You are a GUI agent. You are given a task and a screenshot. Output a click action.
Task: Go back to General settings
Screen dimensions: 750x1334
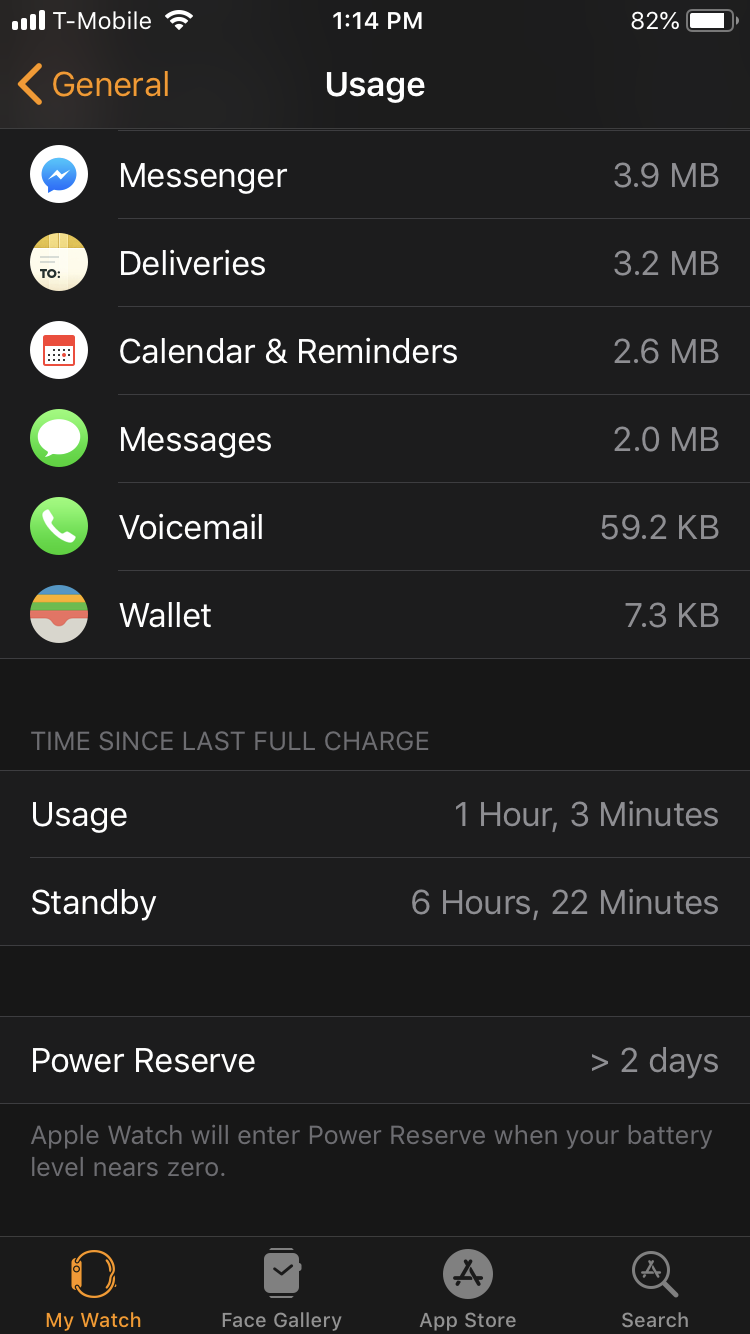(94, 85)
